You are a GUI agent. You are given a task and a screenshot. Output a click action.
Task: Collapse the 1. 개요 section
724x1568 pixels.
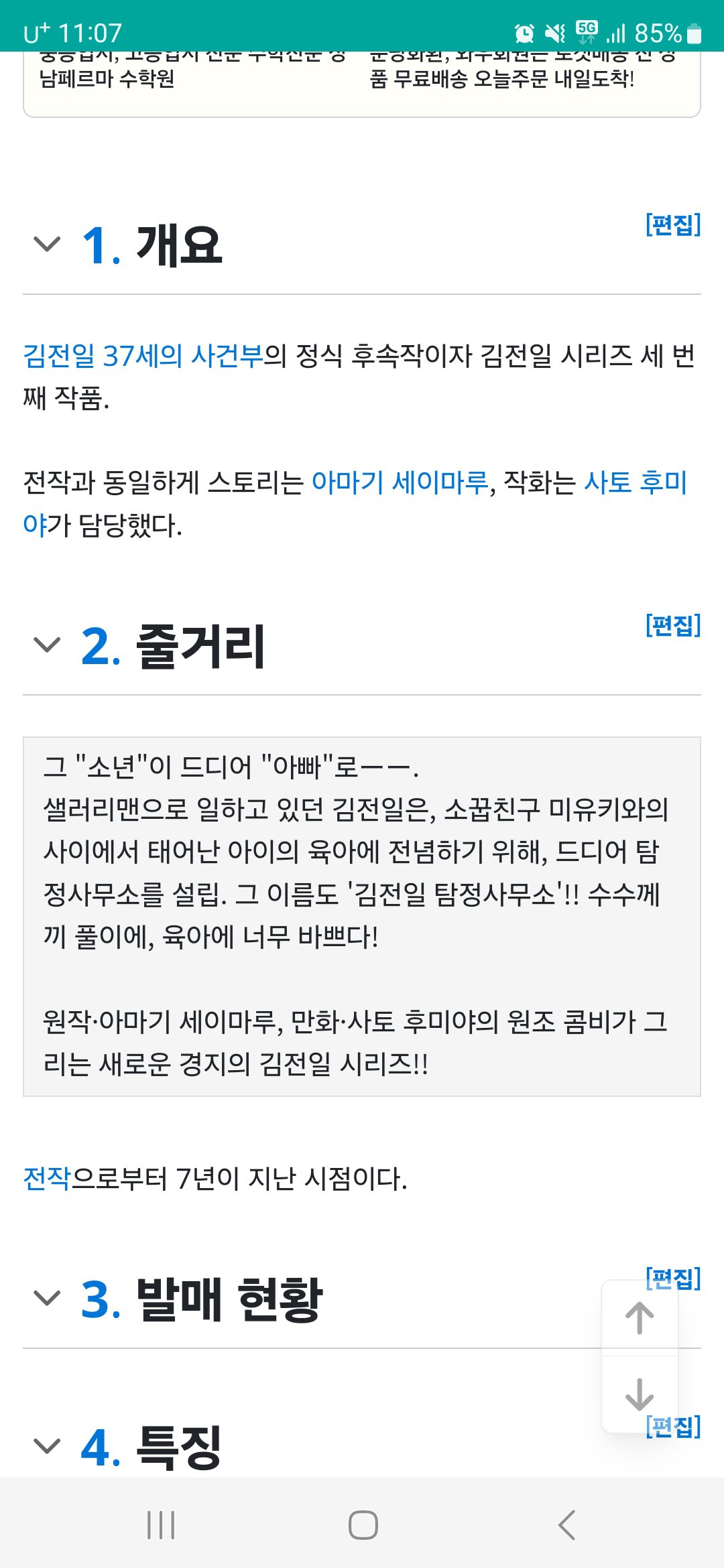[47, 244]
